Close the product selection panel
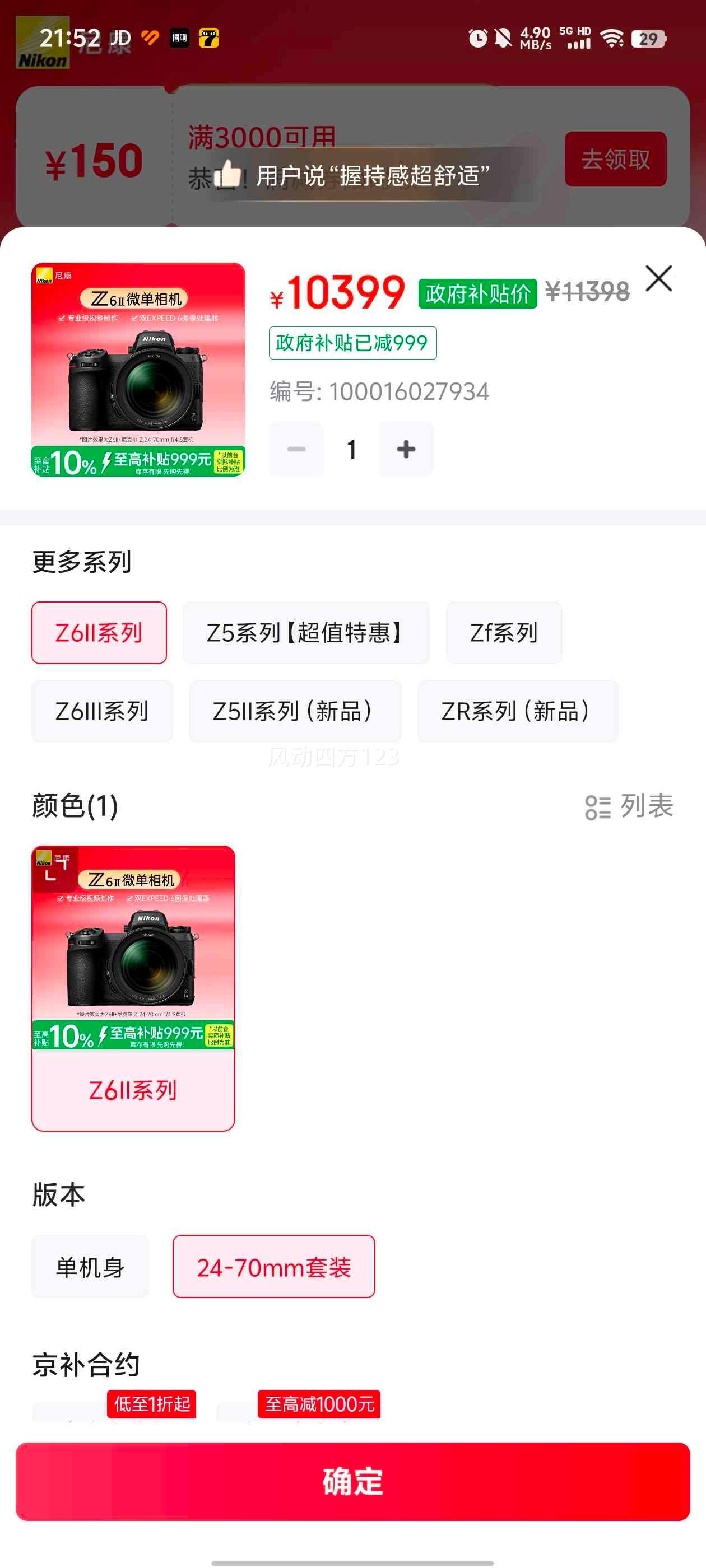 click(x=659, y=278)
